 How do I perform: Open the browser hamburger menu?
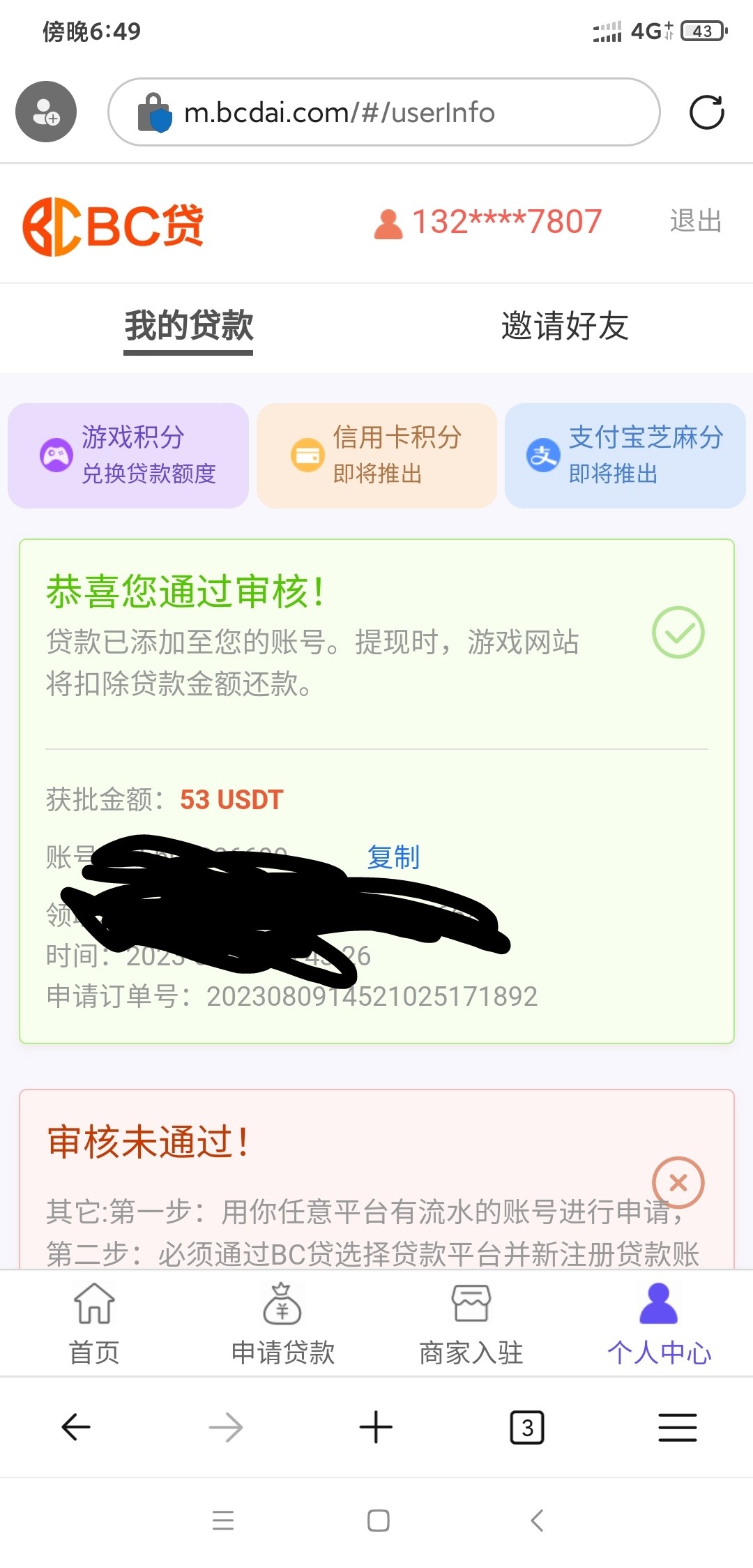(x=678, y=1427)
